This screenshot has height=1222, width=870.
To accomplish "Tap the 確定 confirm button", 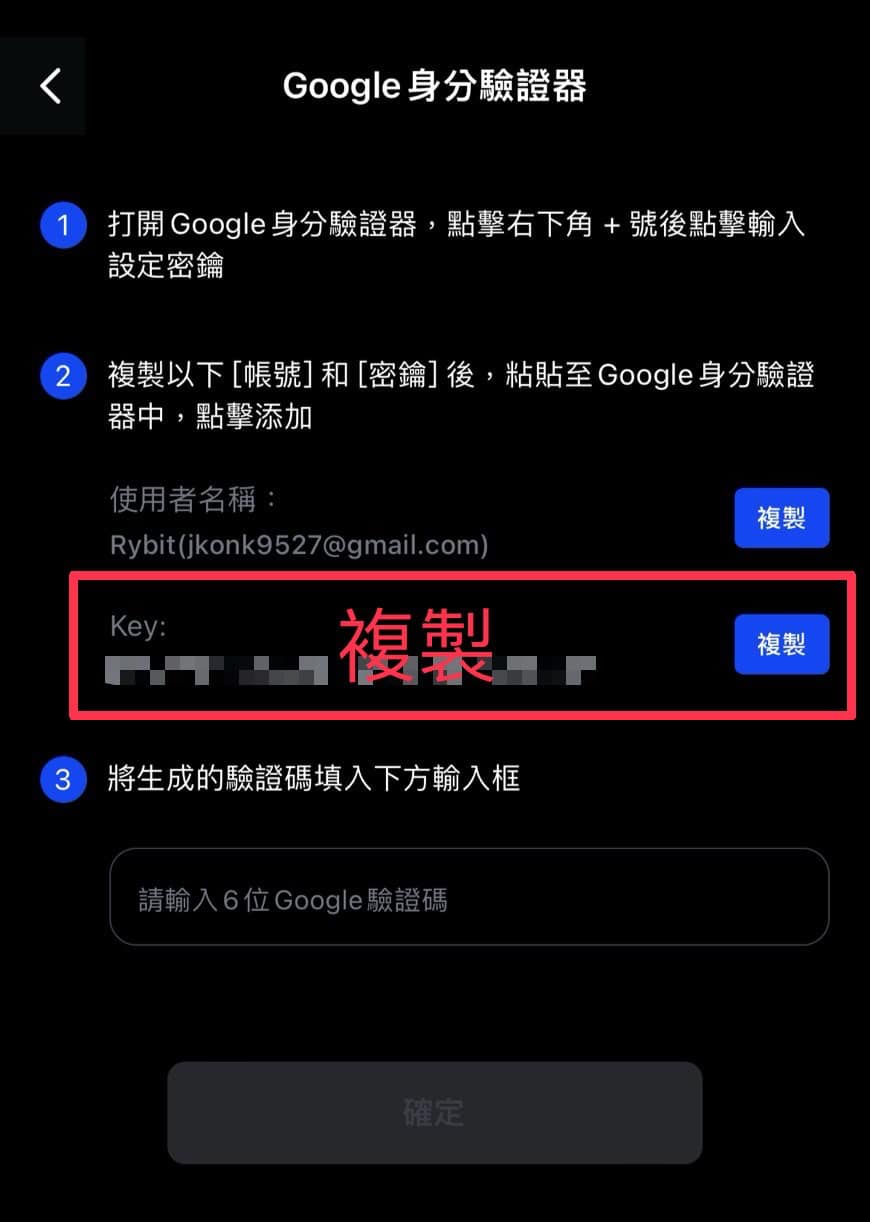I will (x=434, y=1112).
